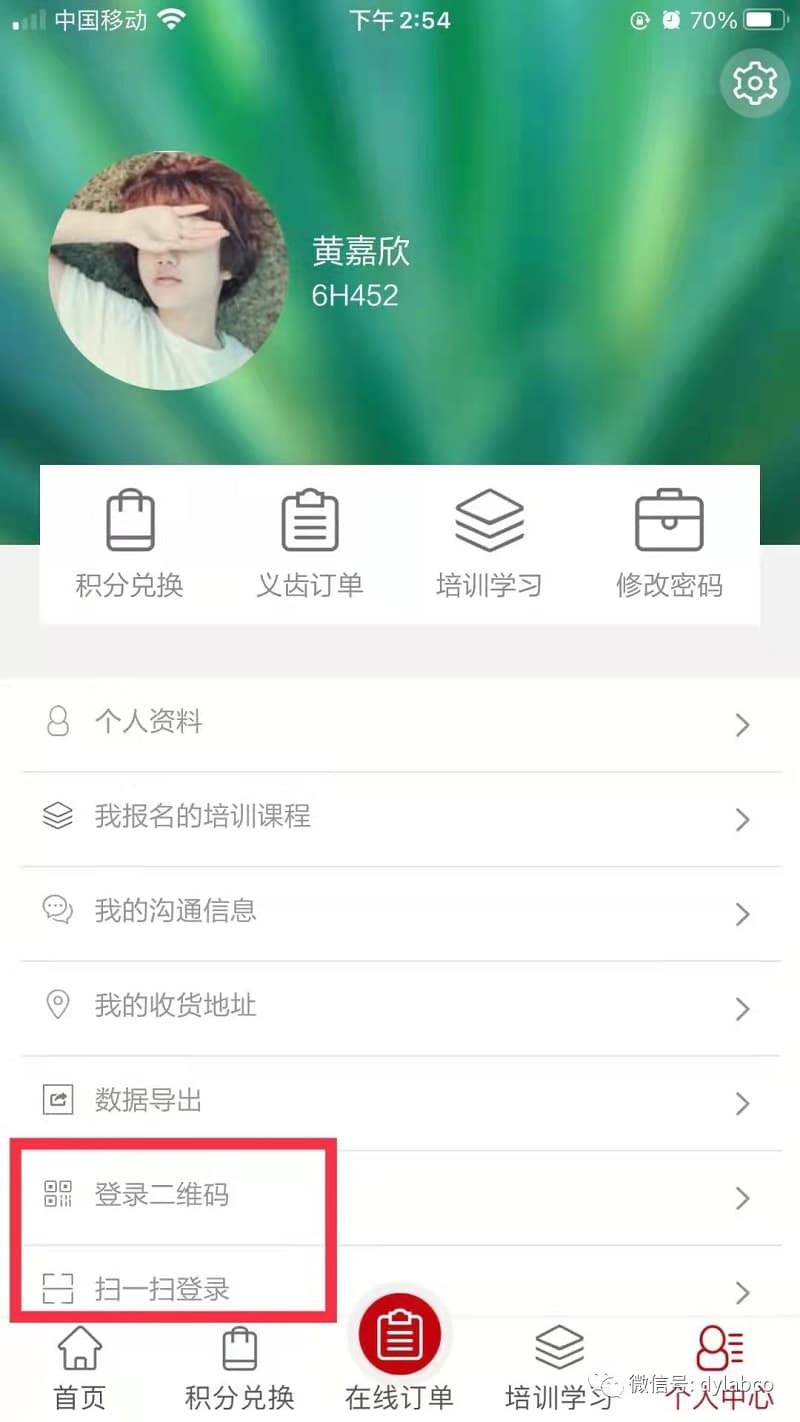Image resolution: width=800 pixels, height=1422 pixels.
Task: Tap the profile avatar photo
Action: click(167, 270)
